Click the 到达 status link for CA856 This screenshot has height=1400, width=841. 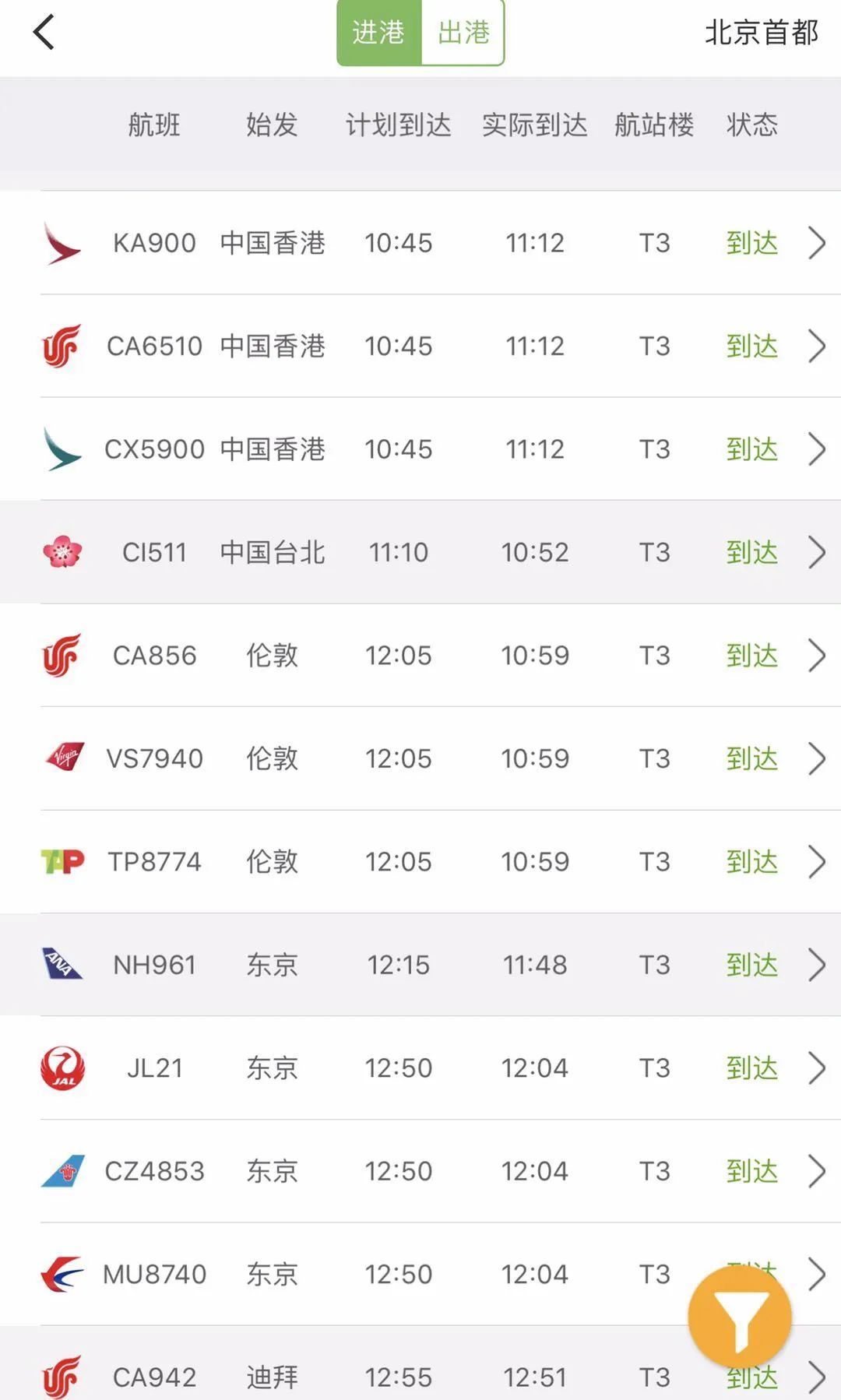751,655
